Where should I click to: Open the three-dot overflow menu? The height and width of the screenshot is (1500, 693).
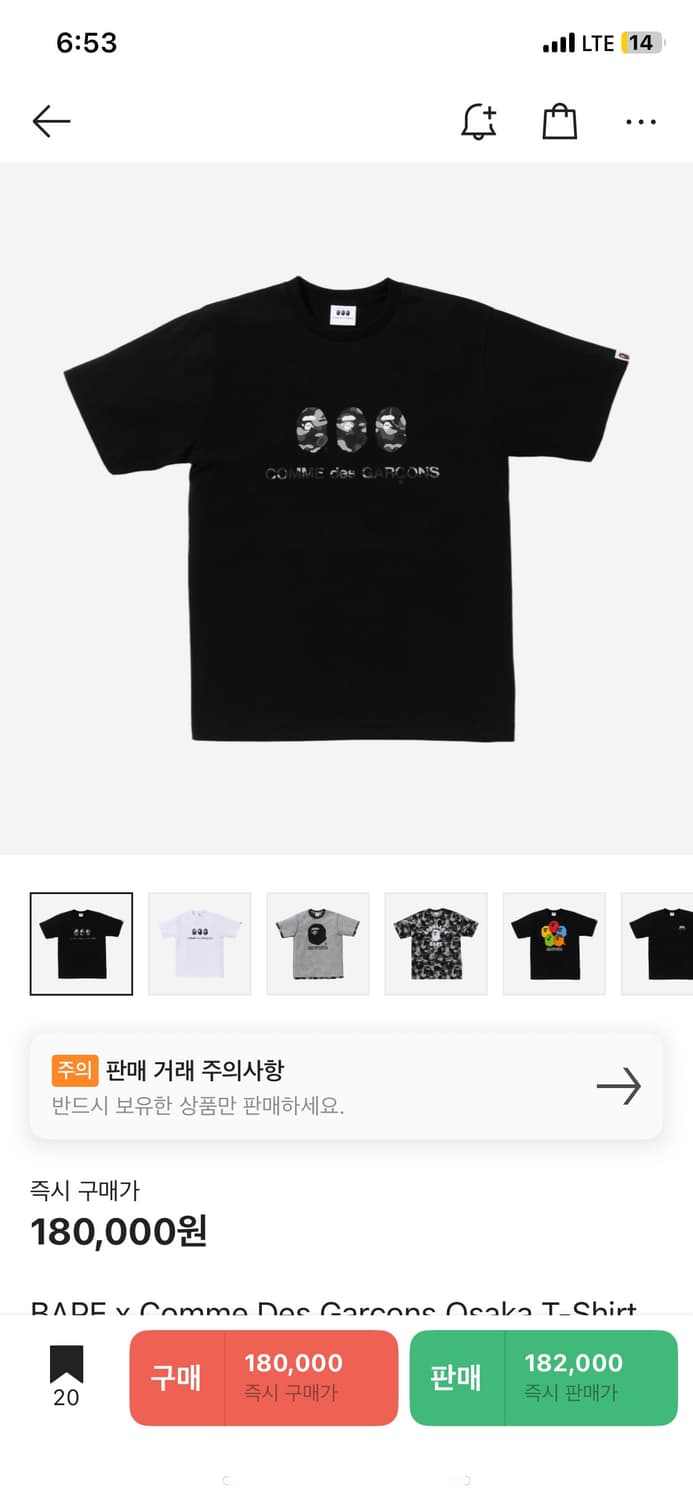coord(641,122)
